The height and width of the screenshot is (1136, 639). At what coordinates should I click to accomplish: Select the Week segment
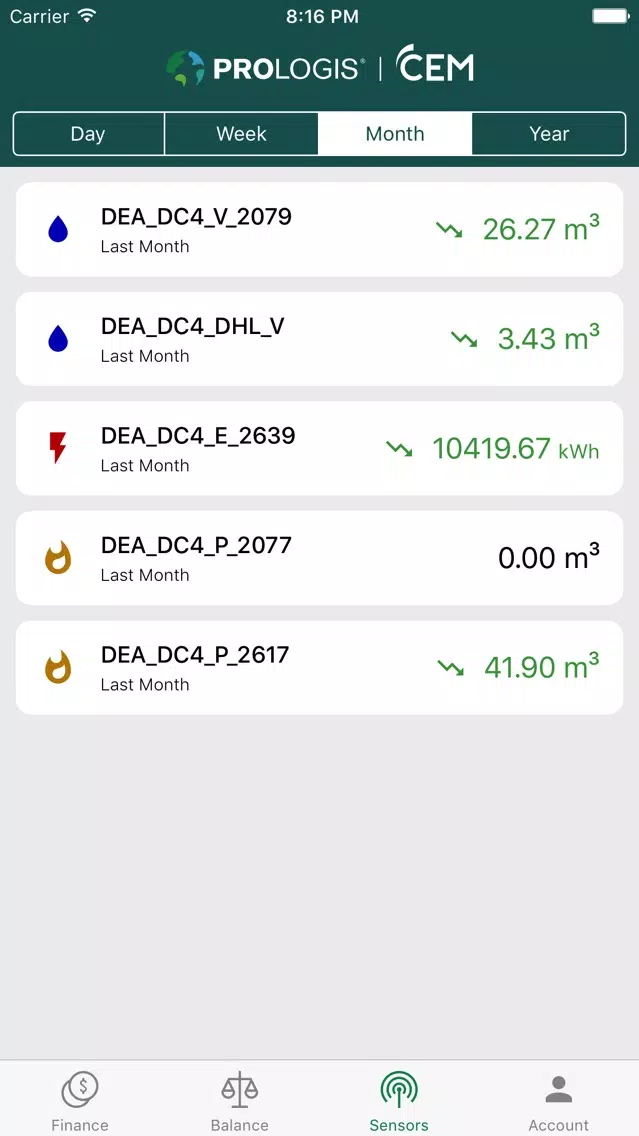(241, 133)
